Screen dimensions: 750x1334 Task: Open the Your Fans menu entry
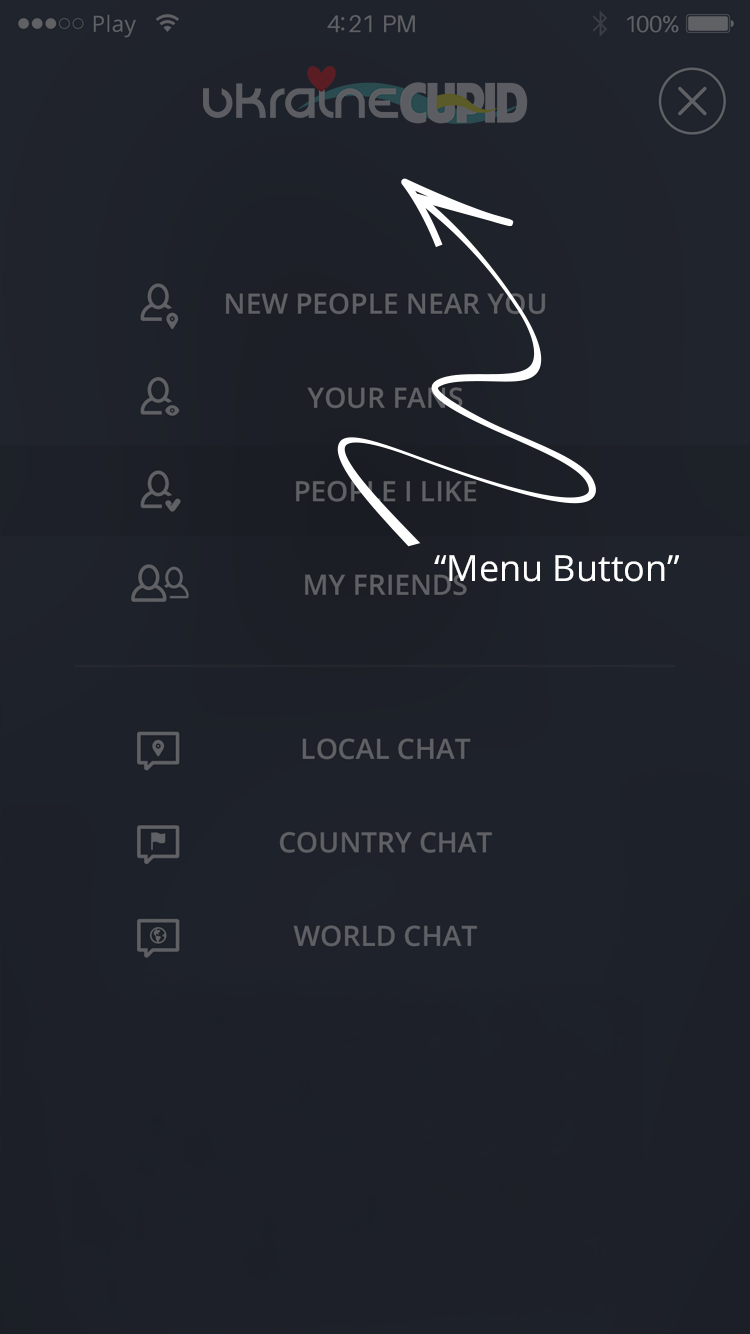[x=386, y=398]
